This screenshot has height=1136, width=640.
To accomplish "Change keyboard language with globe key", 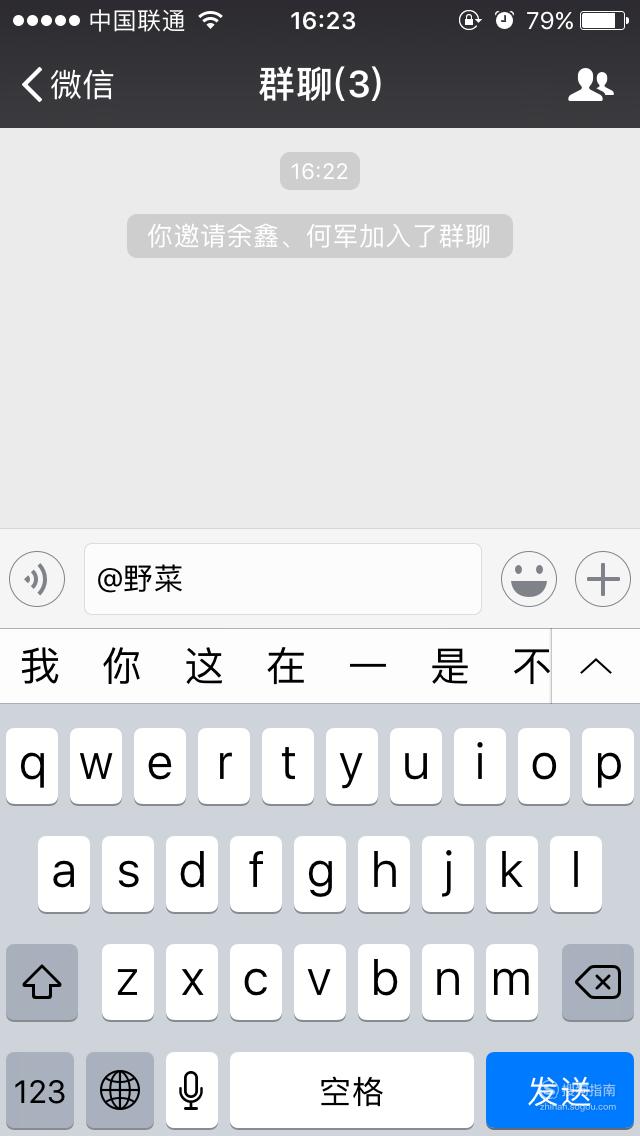I will pos(120,1090).
